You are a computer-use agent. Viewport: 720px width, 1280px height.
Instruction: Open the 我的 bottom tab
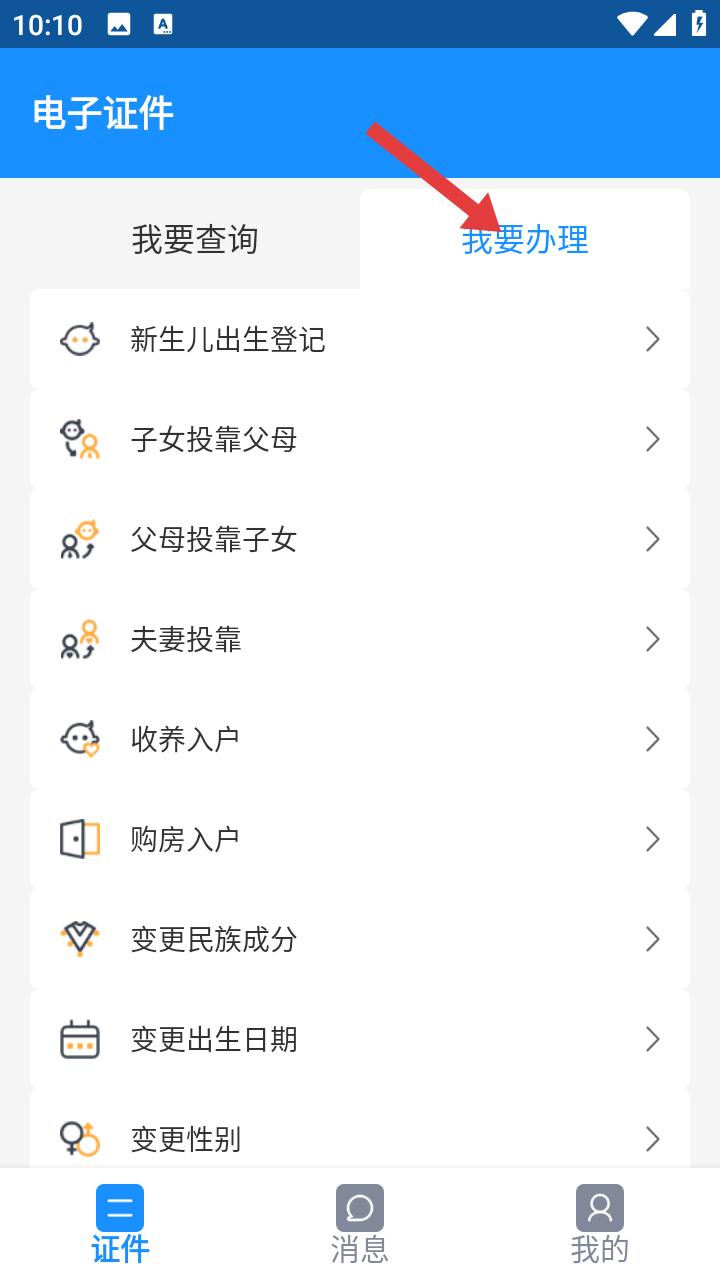tap(600, 1224)
